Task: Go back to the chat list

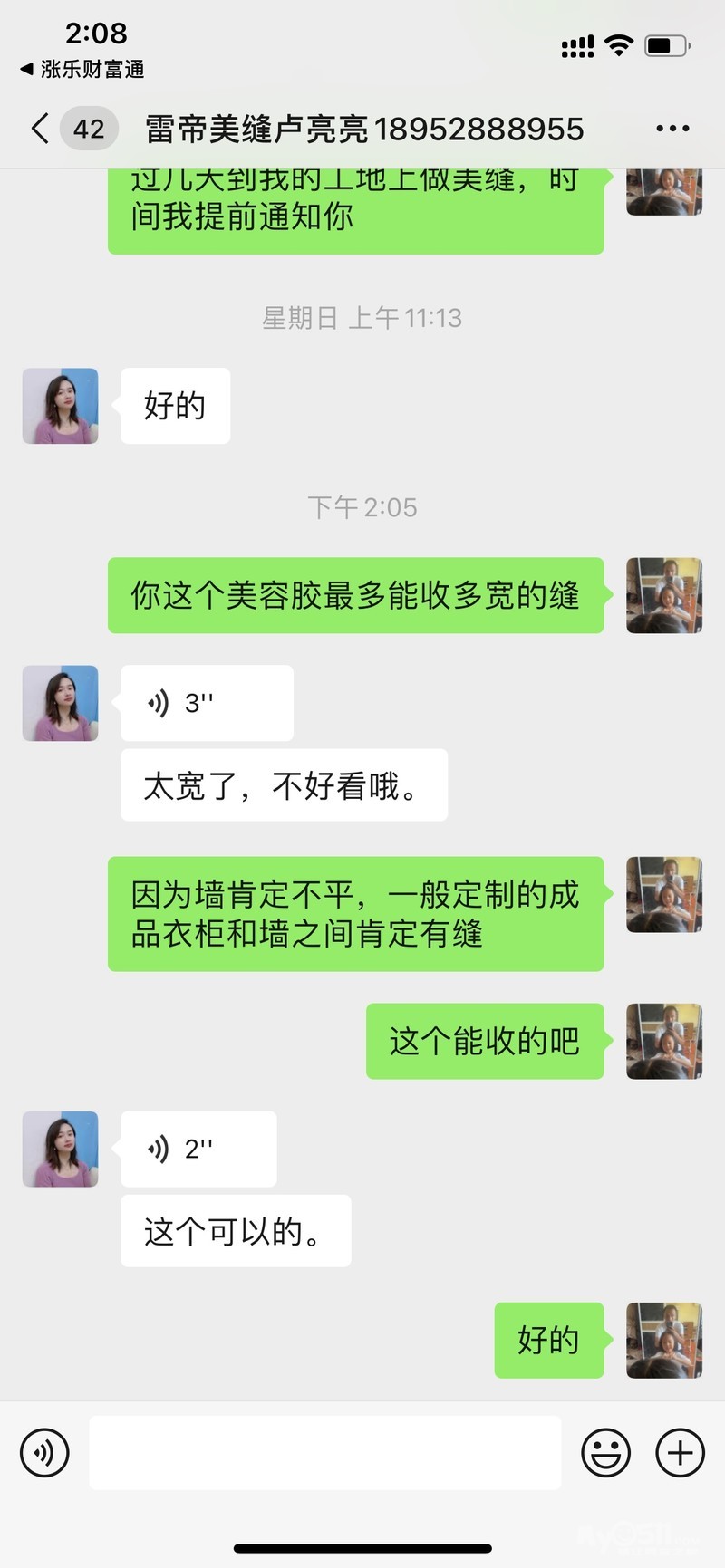Action: click(40, 129)
